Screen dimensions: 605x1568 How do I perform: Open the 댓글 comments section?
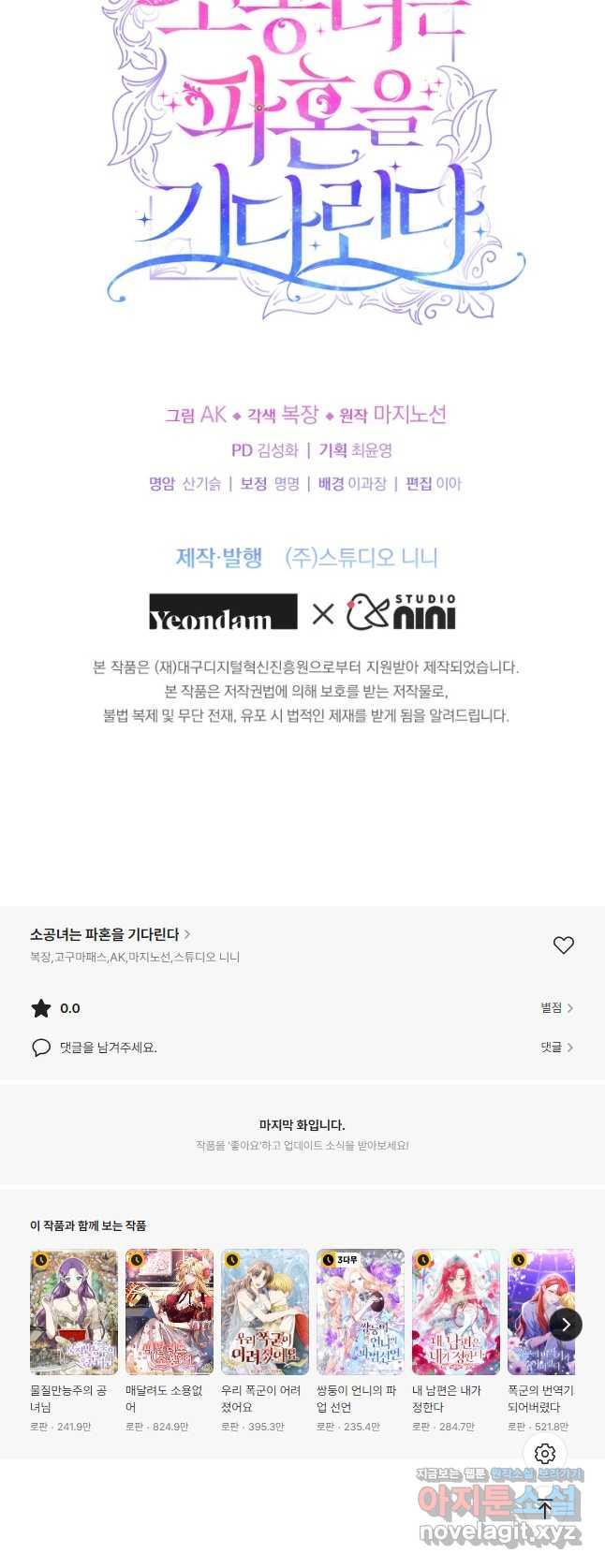click(556, 1048)
